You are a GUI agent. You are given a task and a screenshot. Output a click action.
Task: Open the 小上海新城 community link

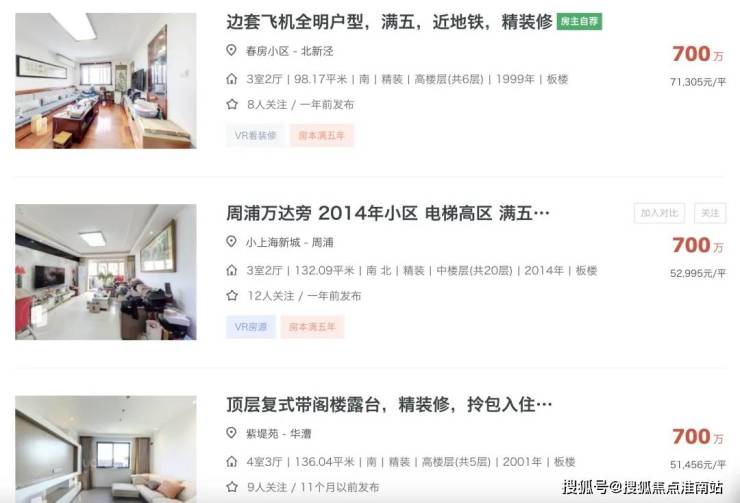point(275,242)
